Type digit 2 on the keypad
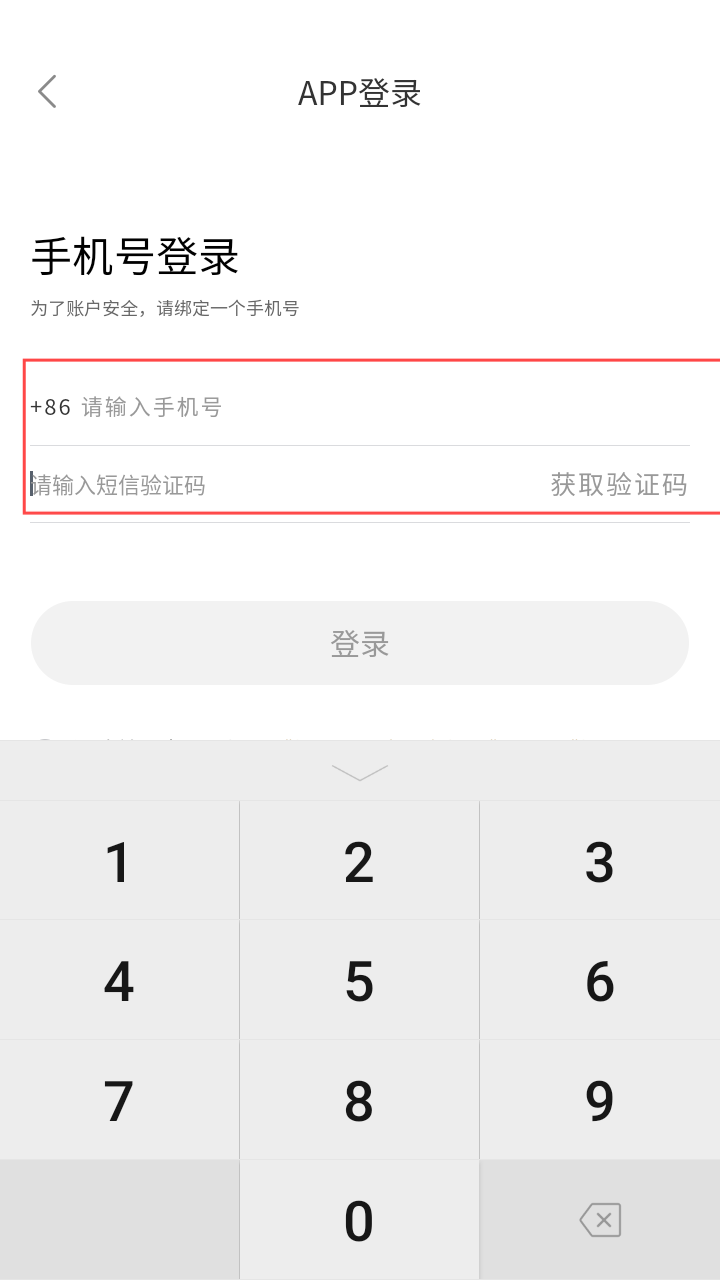 (x=359, y=861)
